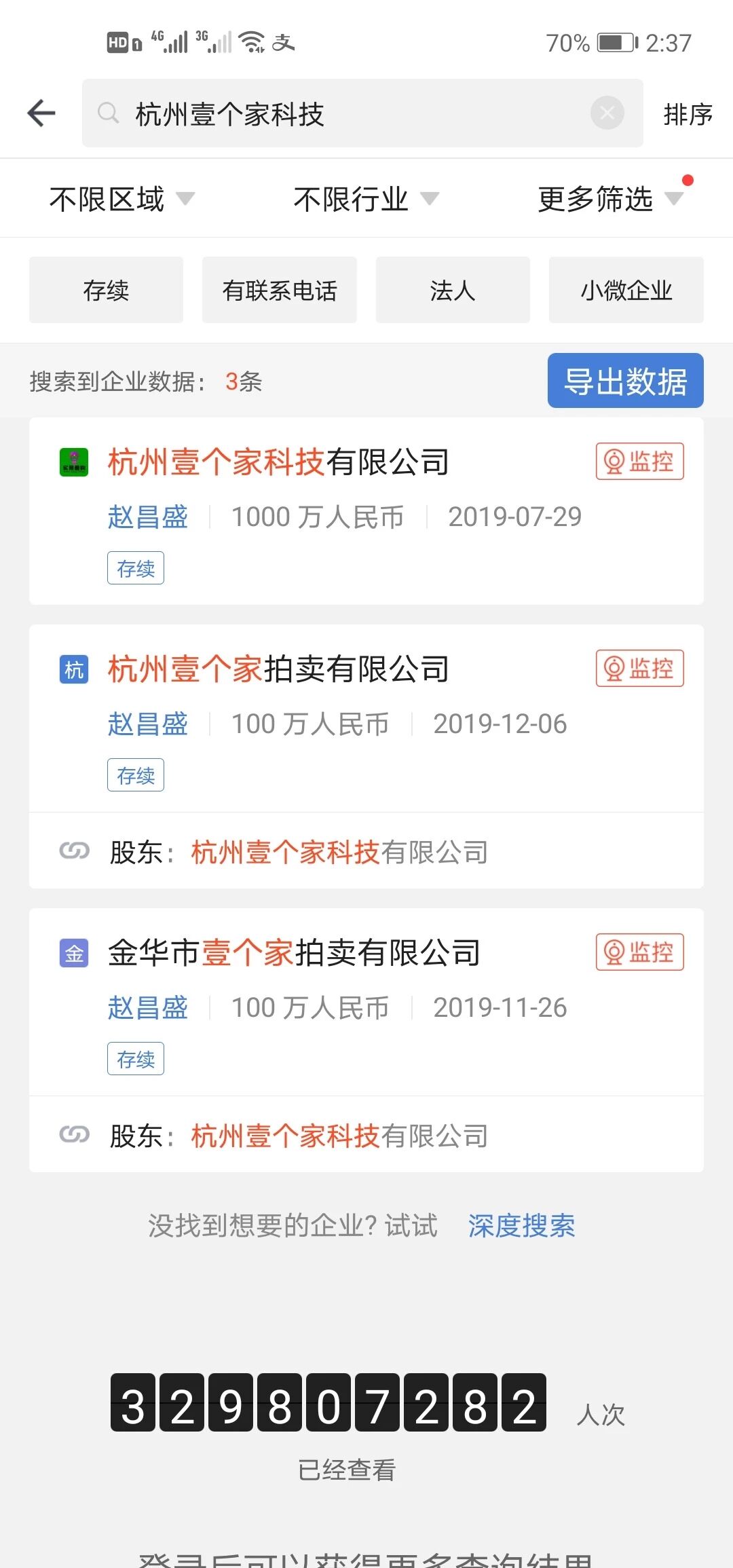Expand the 不限行业 industry dropdown
This screenshot has width=733, height=1568.
coord(366,199)
